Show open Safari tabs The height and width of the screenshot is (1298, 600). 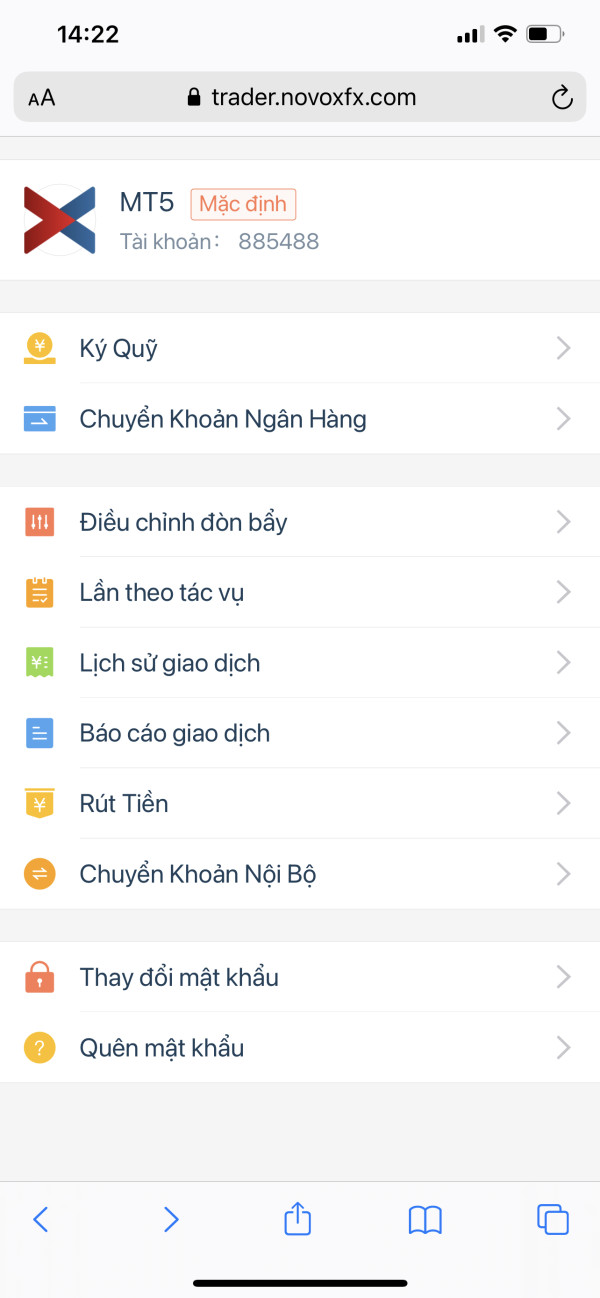point(553,1219)
